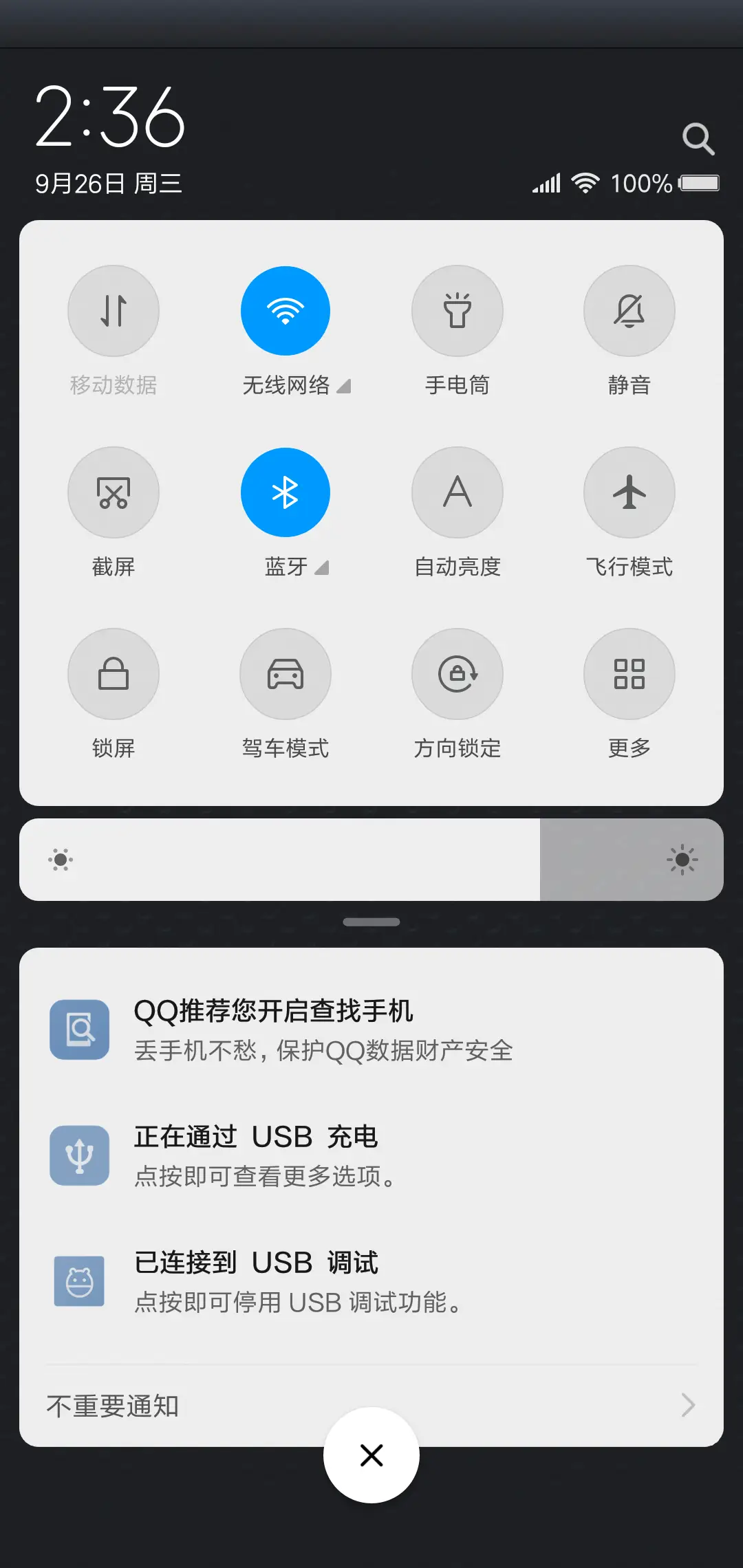Toggle automatic brightness 自动亮度
743x1568 pixels.
pyautogui.click(x=457, y=492)
